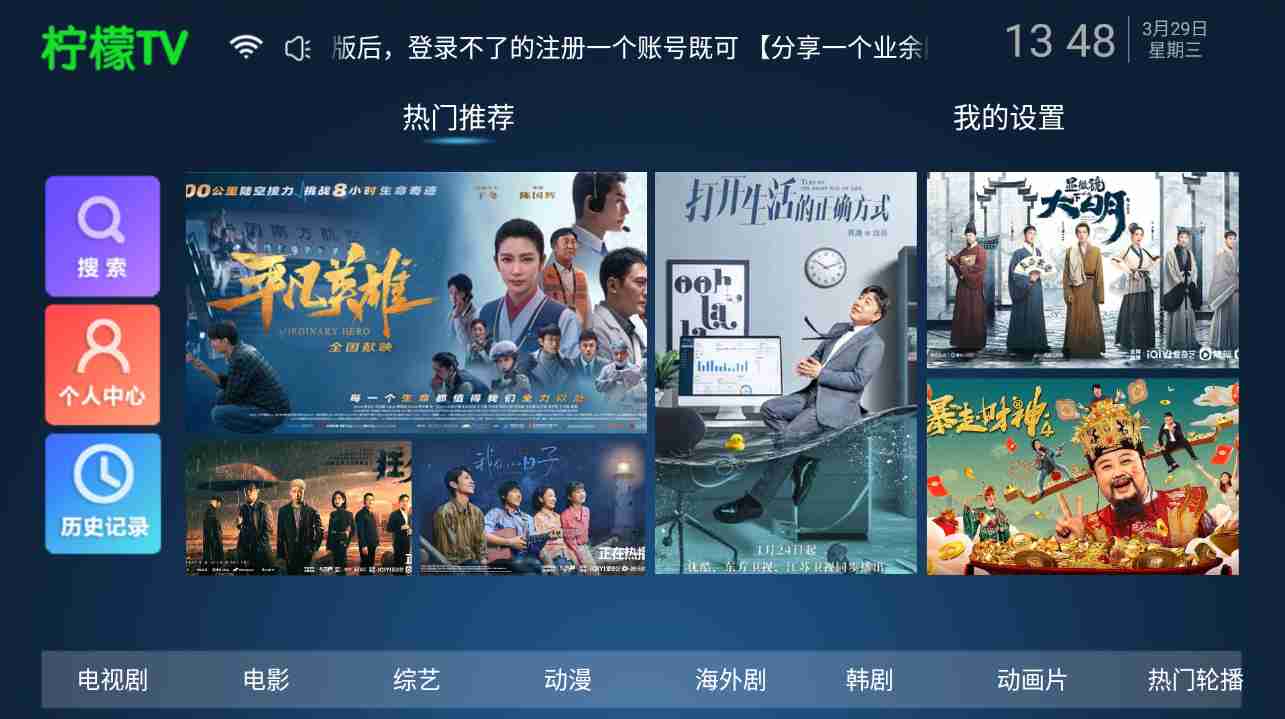Select the 热门推荐 tab
This screenshot has height=719, width=1285.
(x=458, y=118)
